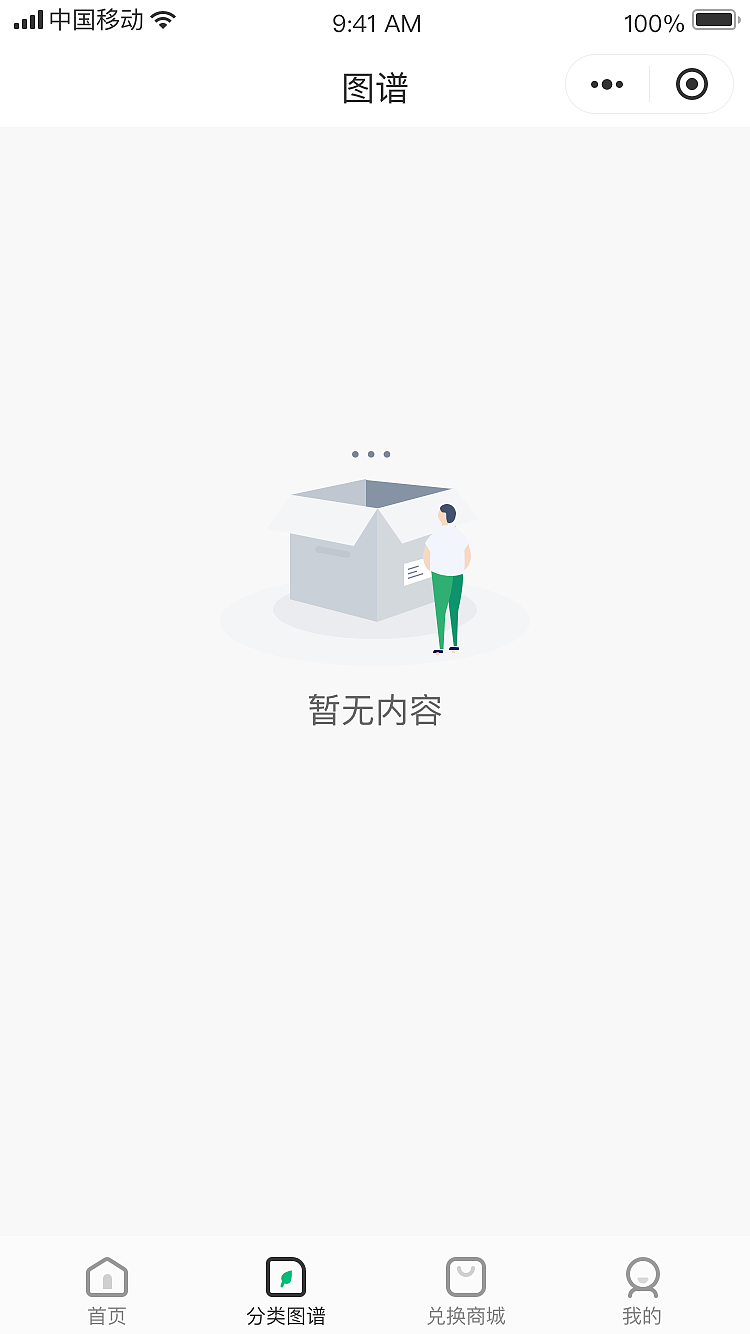The height and width of the screenshot is (1334, 750).
Task: Open the 首页 home tab icon
Action: click(106, 1276)
